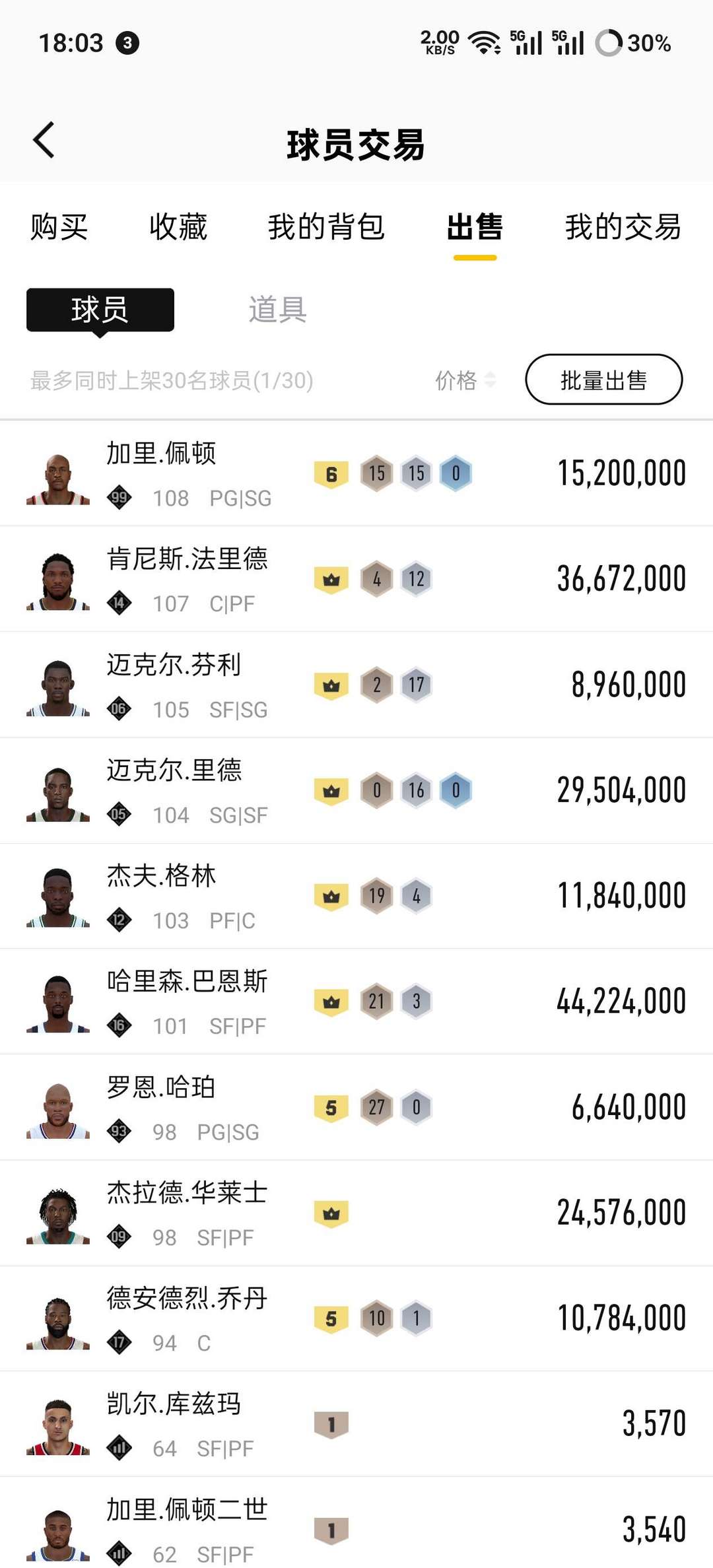Open 加里.佩顿 player row
Screen dimensions: 713x1568
[x=356, y=473]
